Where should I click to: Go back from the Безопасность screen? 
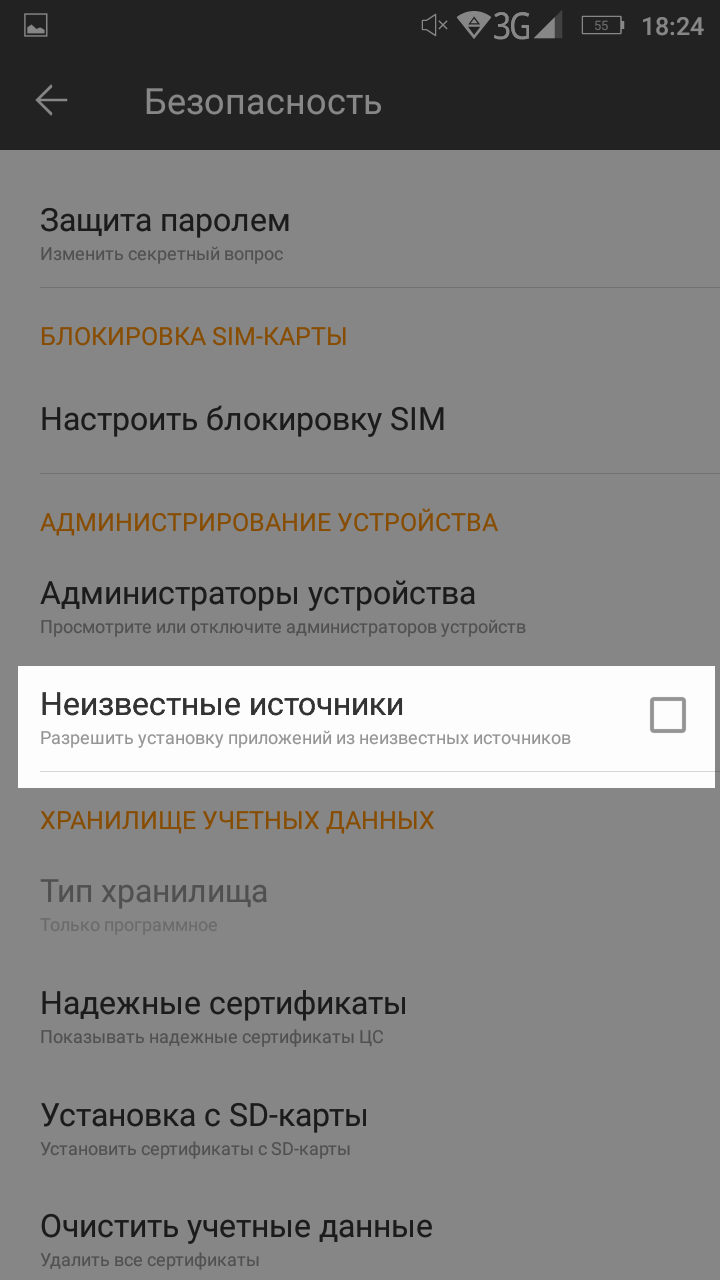[x=51, y=100]
